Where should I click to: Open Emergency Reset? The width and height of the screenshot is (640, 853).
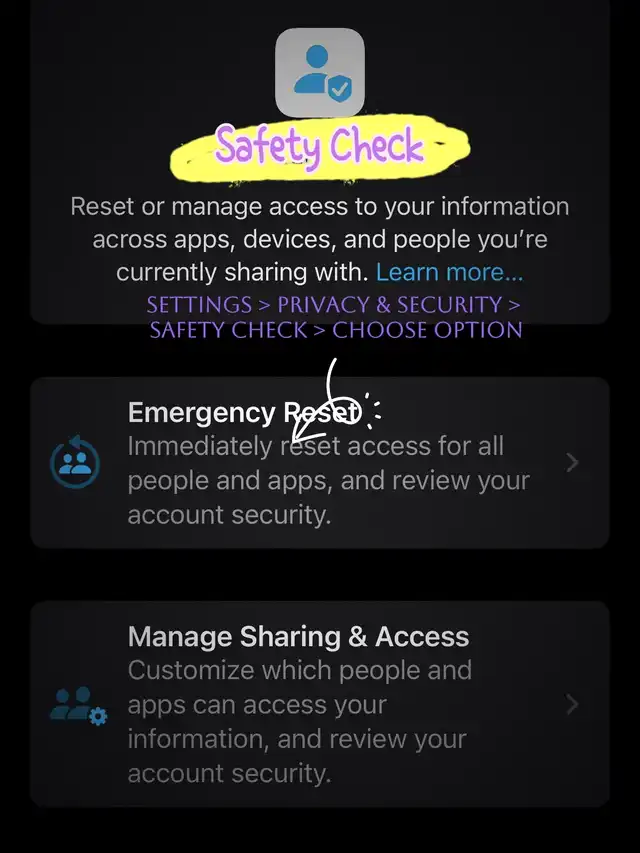[320, 462]
